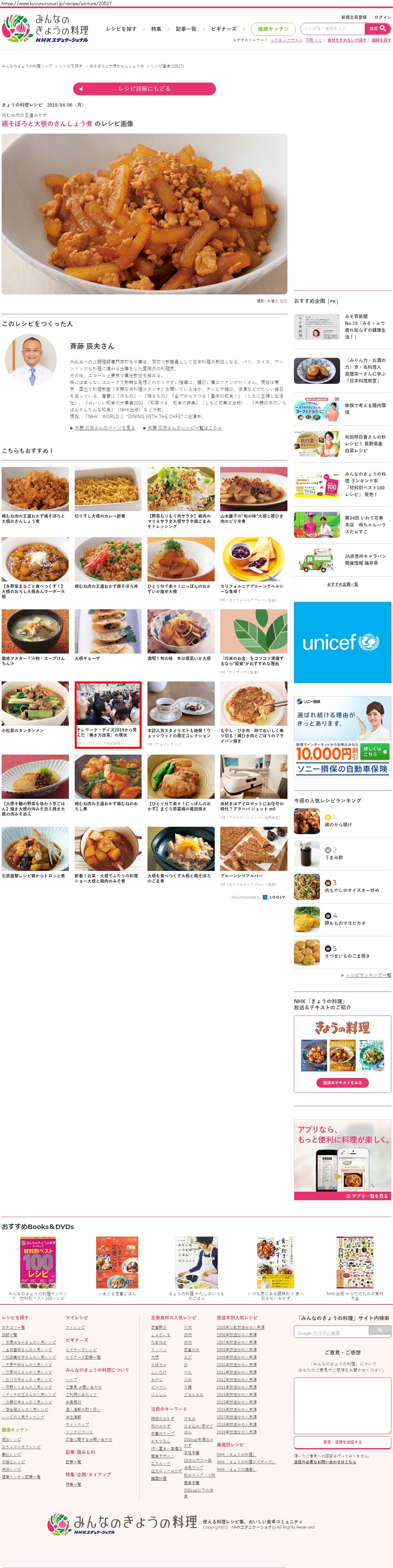Open the recipe search input field
The image size is (393, 1568).
point(333,29)
